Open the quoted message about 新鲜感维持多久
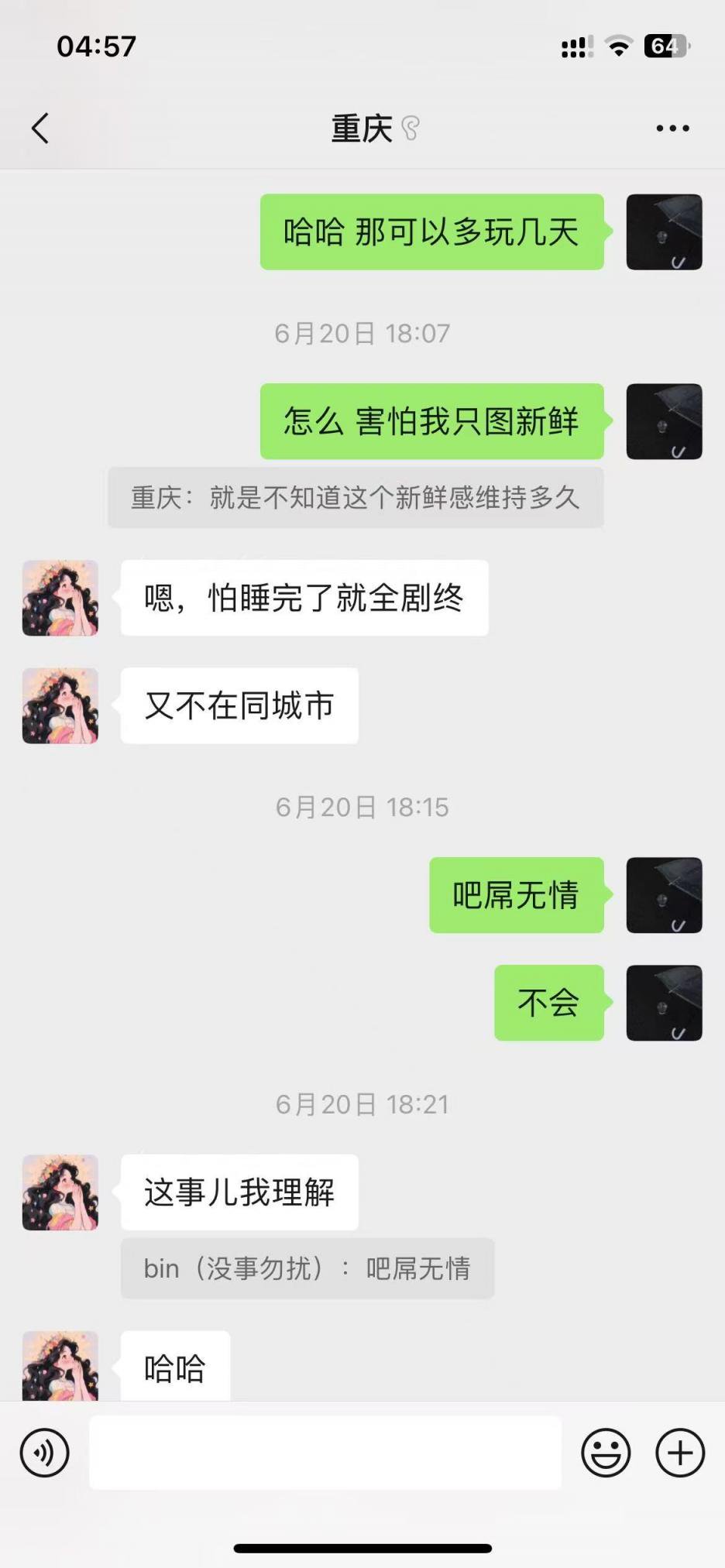 point(356,497)
